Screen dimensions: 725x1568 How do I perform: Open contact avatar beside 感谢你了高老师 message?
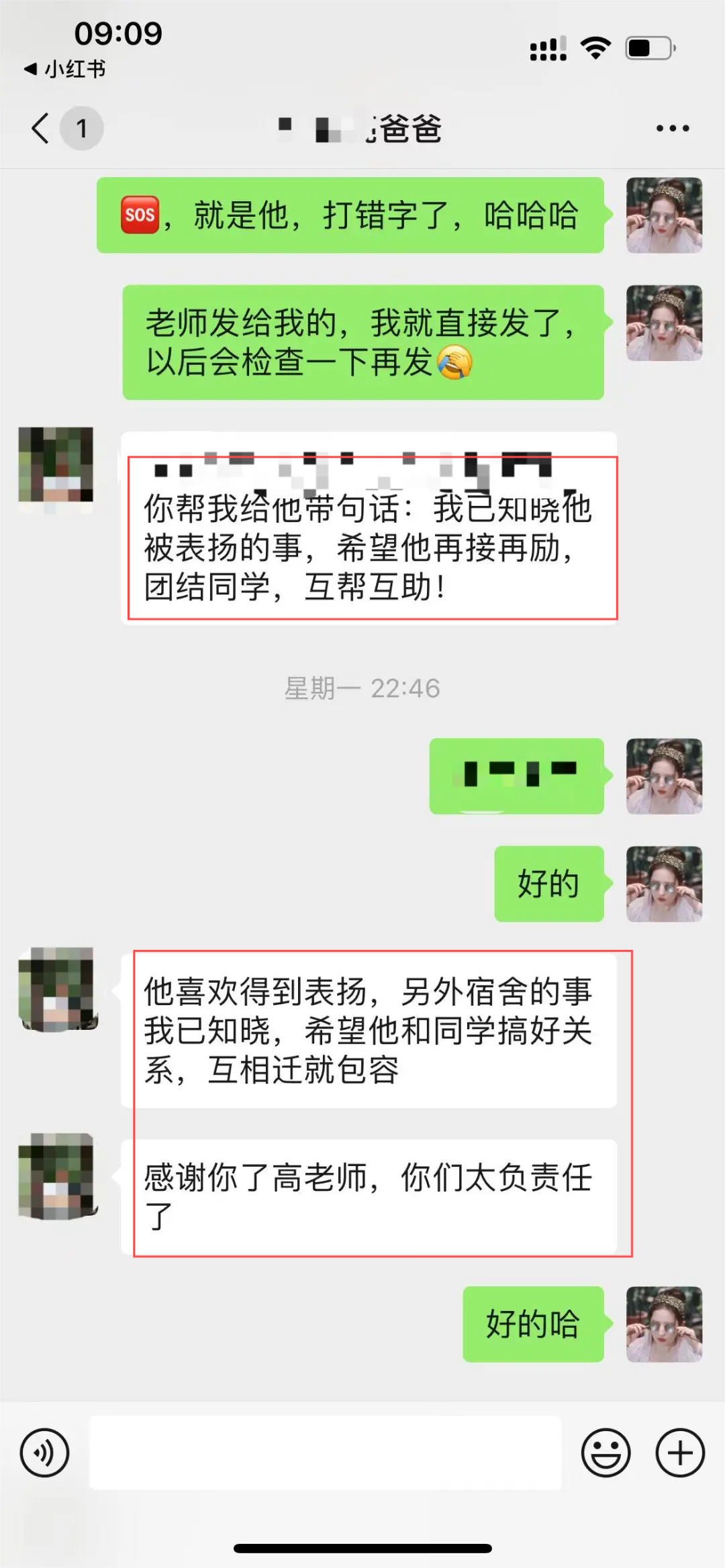(x=58, y=1175)
